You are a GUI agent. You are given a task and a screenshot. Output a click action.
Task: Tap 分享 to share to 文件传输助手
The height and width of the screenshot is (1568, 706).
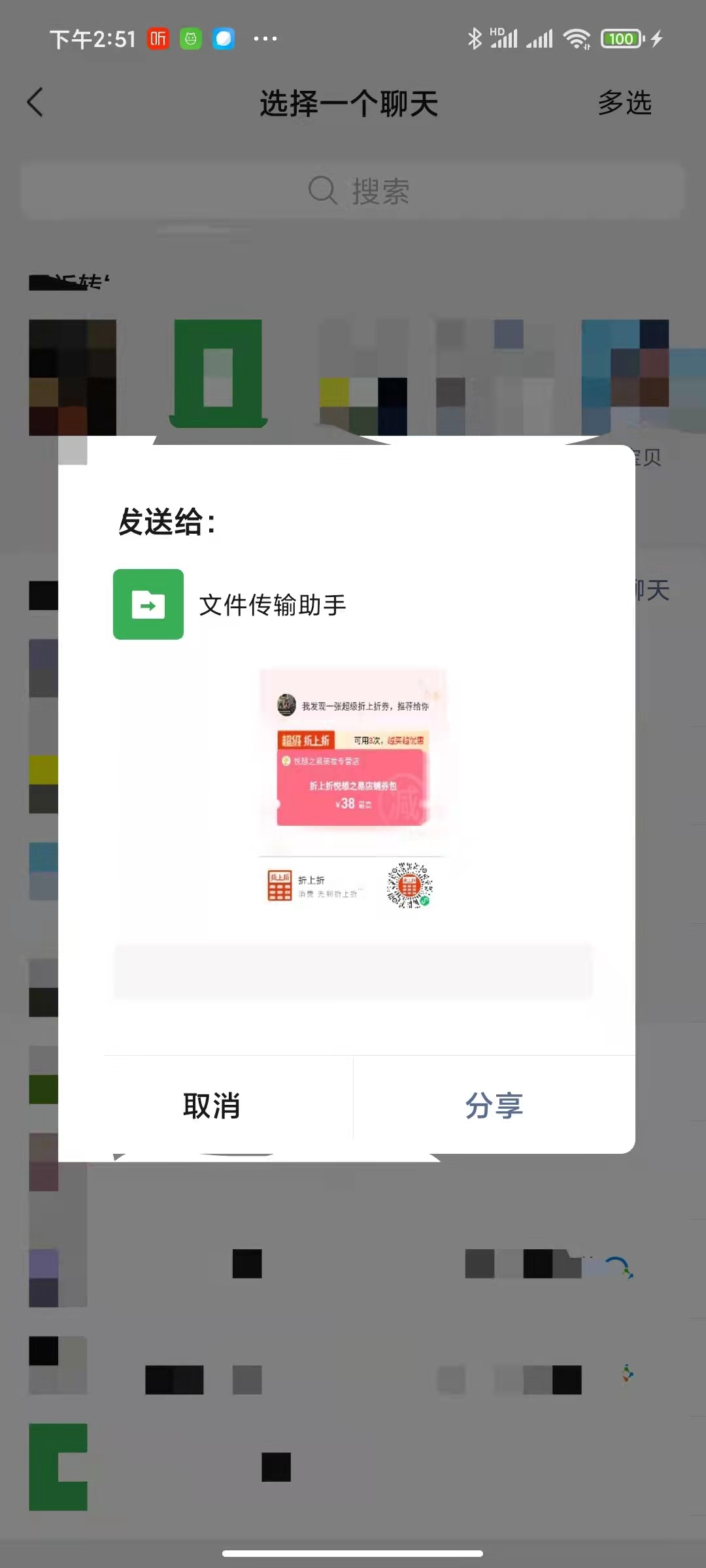(494, 1105)
